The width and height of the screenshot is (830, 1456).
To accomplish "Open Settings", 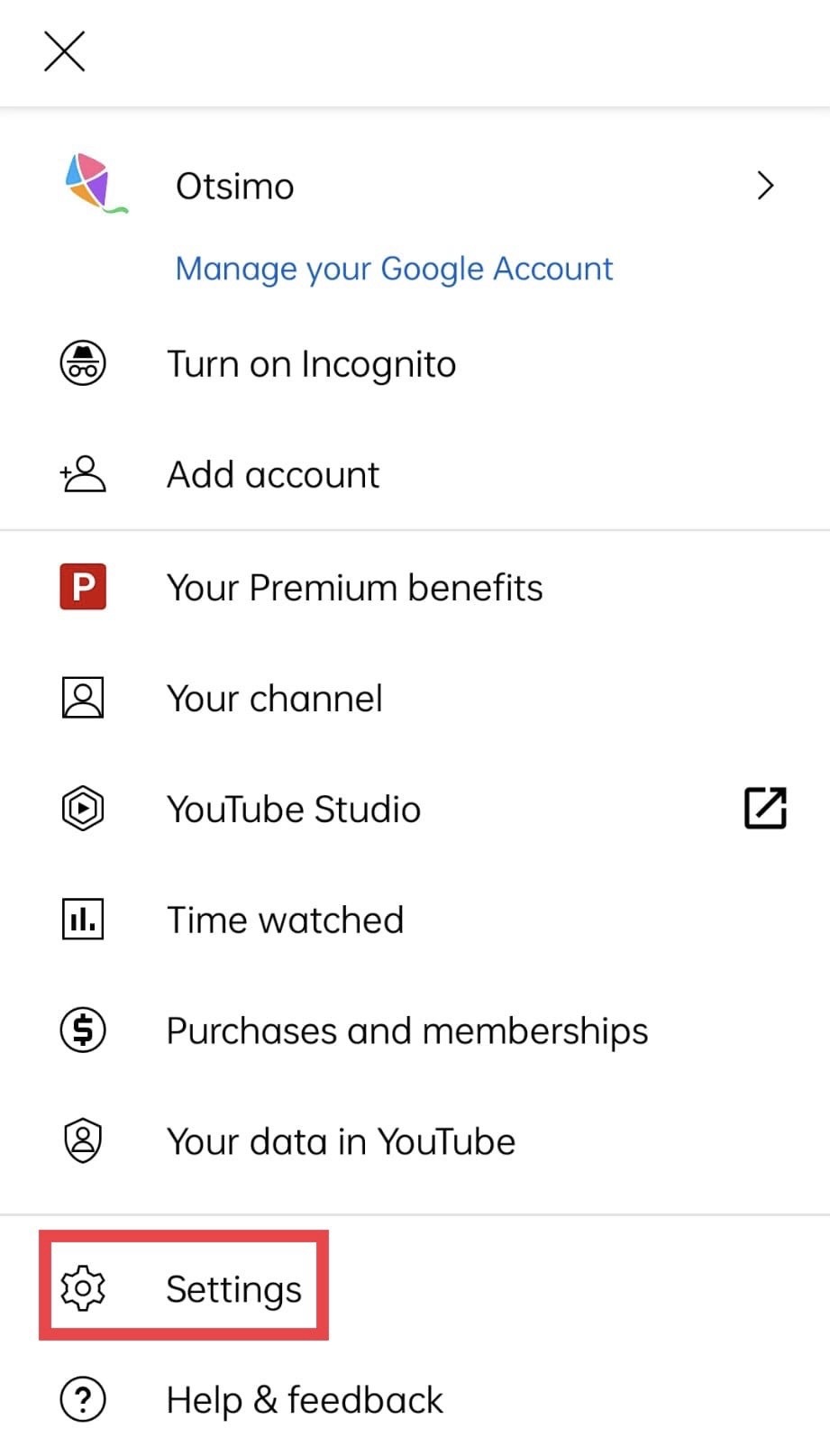I will (x=233, y=1288).
